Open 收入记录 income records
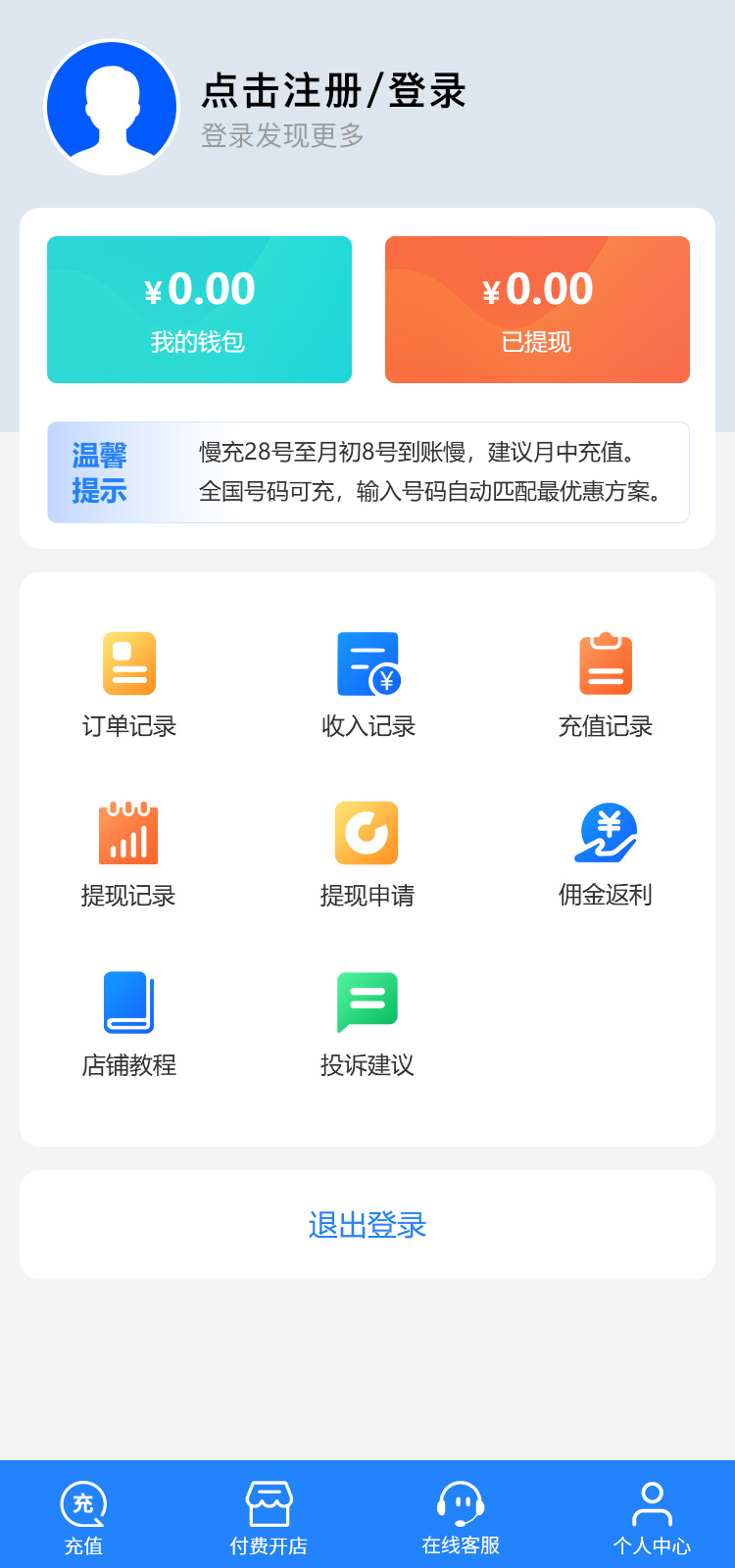Image resolution: width=735 pixels, height=1568 pixels. click(368, 684)
